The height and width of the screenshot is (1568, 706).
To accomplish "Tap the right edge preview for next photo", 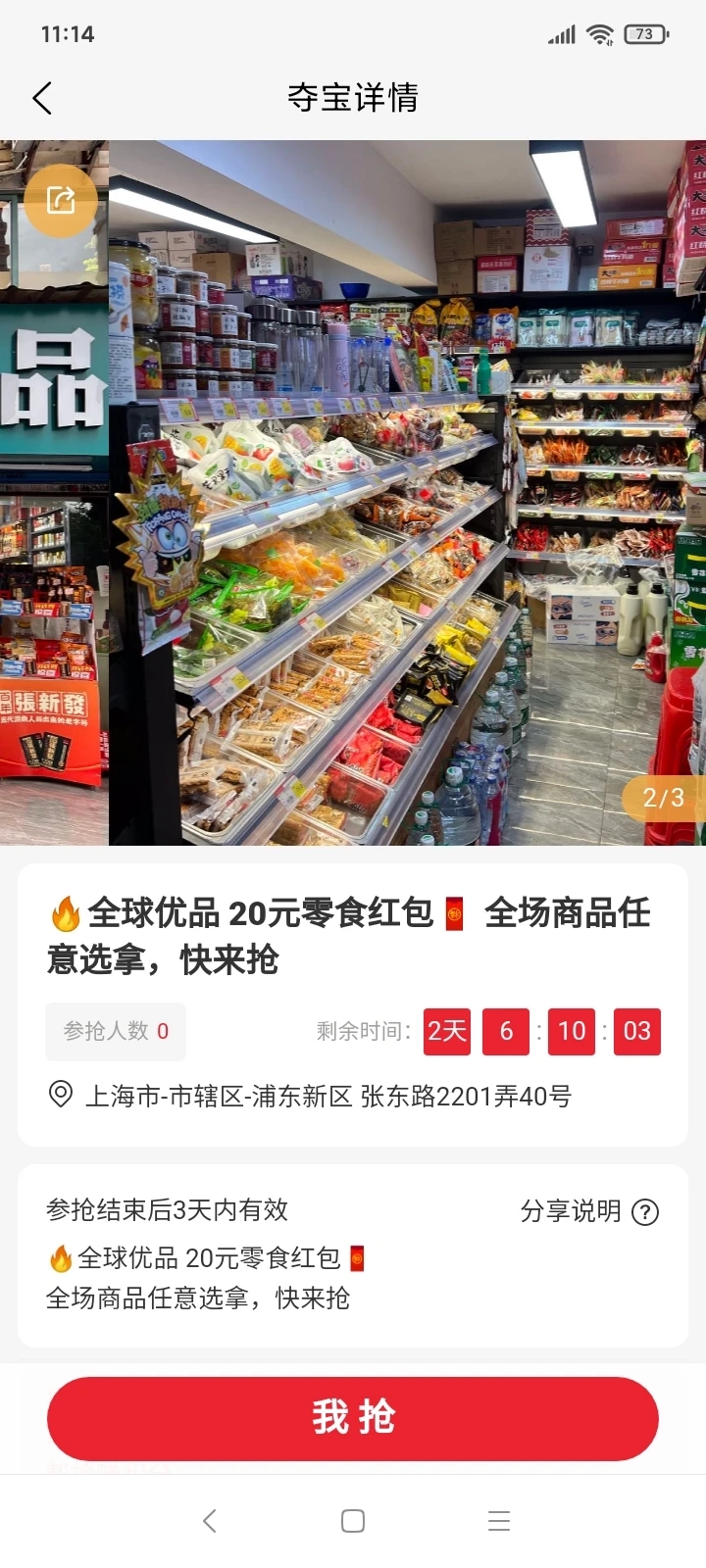I will [x=698, y=490].
